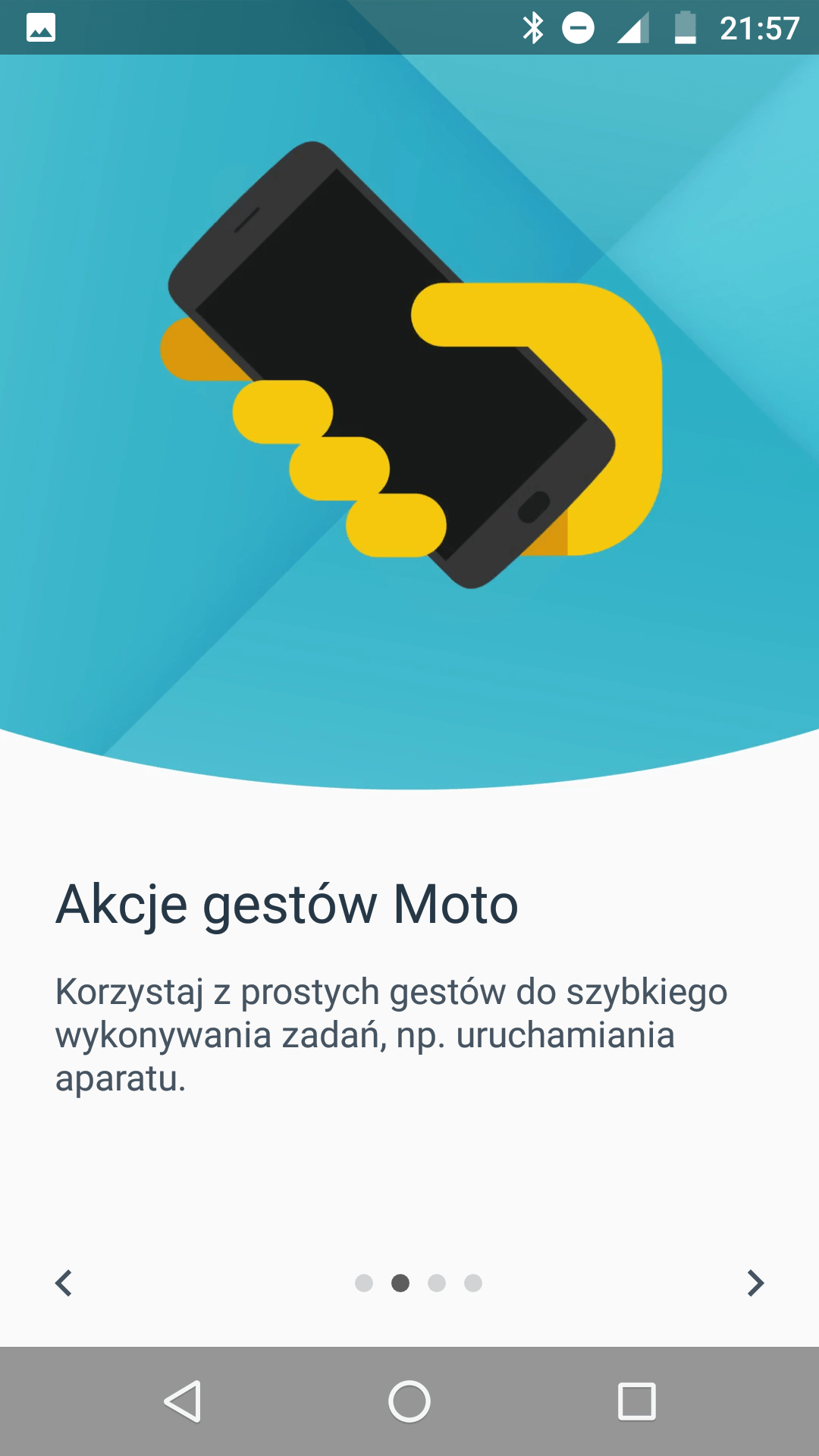Tap the Android back navigation button
819x1456 pixels.
pyautogui.click(x=182, y=1401)
